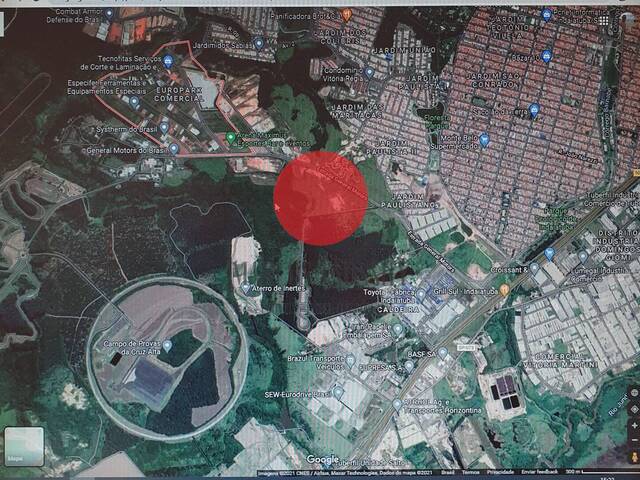
Task: Zoom in on the map
Action: [x=632, y=425]
